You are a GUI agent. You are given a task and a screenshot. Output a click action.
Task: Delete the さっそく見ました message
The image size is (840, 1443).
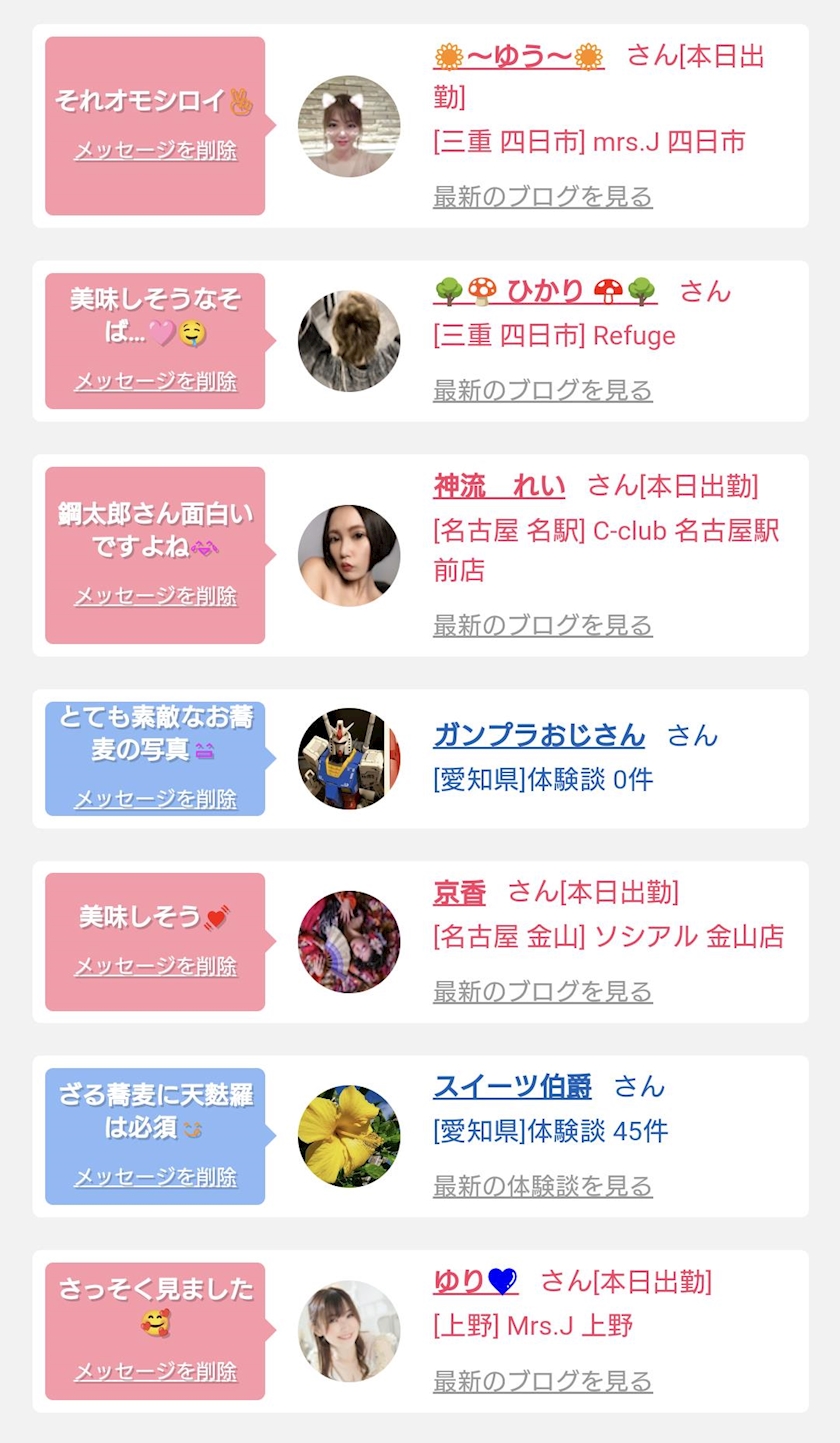point(155,1371)
